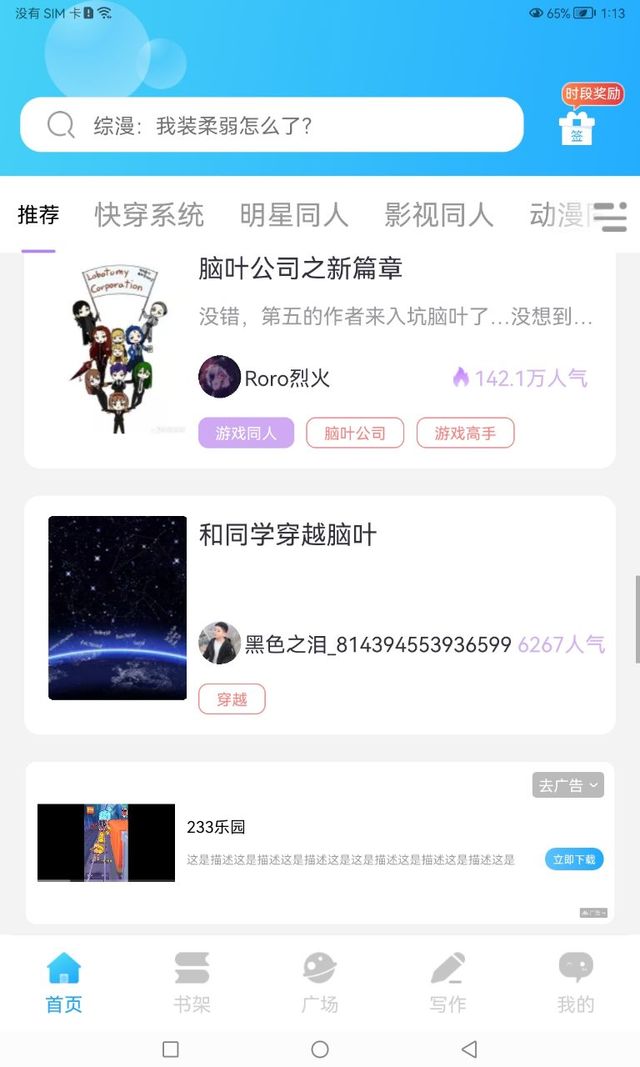The height and width of the screenshot is (1067, 640).
Task: Open the 写作 tab
Action: coord(448,983)
